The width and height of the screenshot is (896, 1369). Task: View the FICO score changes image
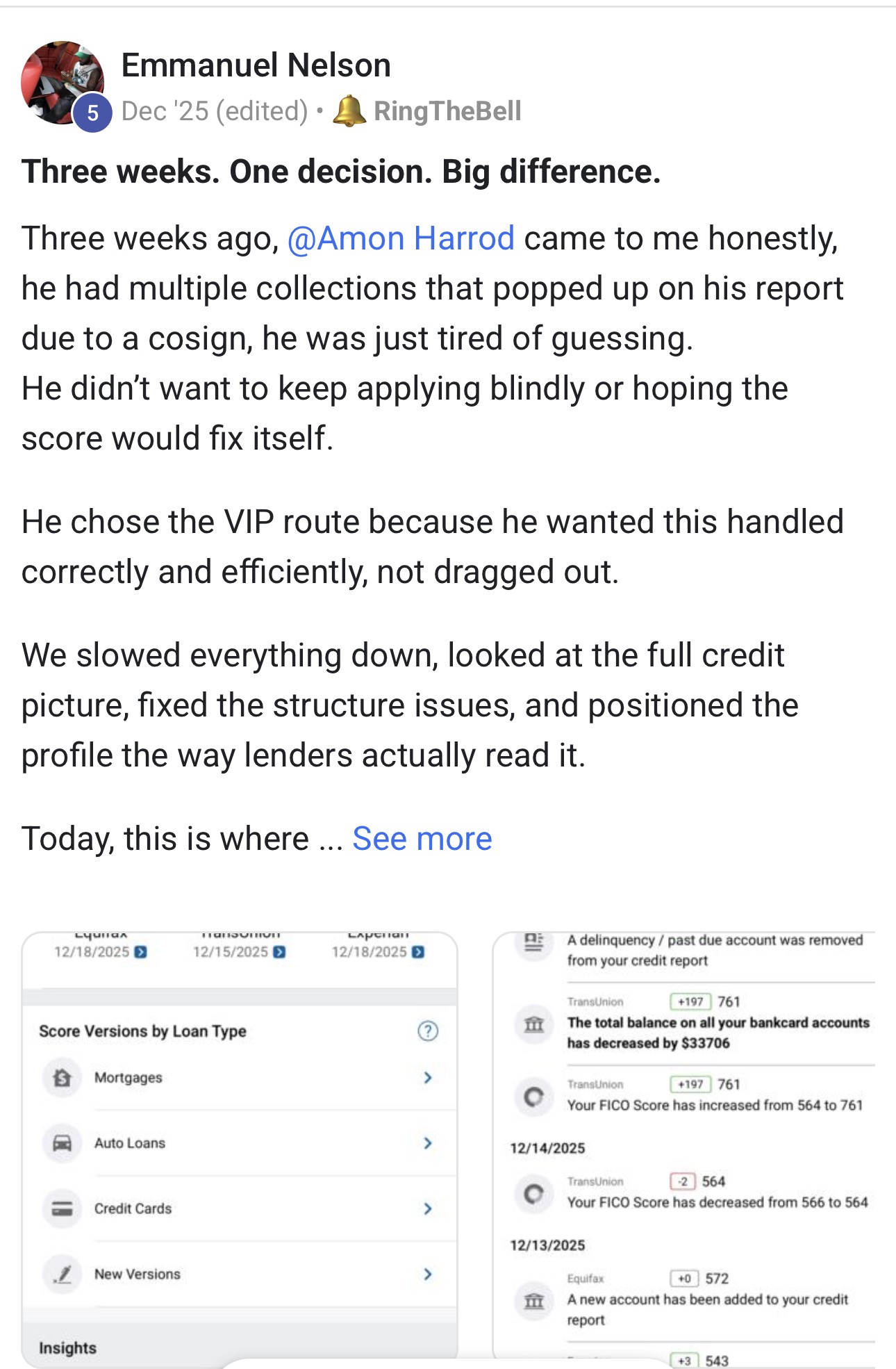pyautogui.click(x=683, y=1147)
